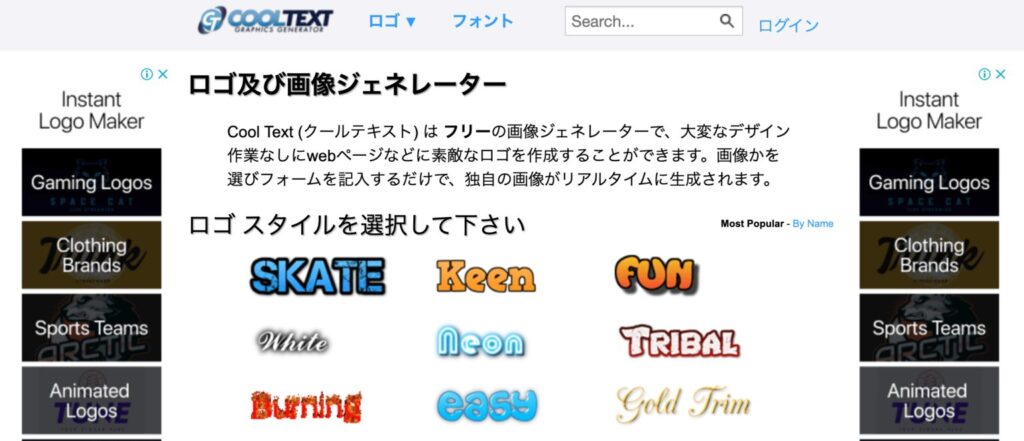Pick the FUN logo style
The width and height of the screenshot is (1024, 441).
(656, 274)
